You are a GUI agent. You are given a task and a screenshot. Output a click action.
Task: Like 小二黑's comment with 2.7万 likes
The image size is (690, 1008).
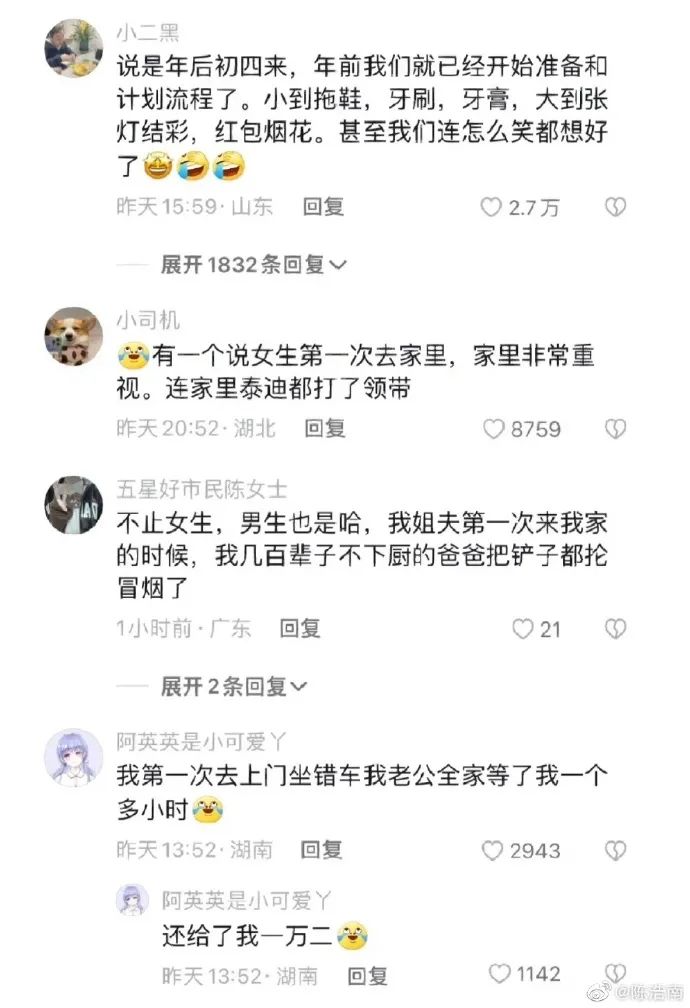pos(491,207)
